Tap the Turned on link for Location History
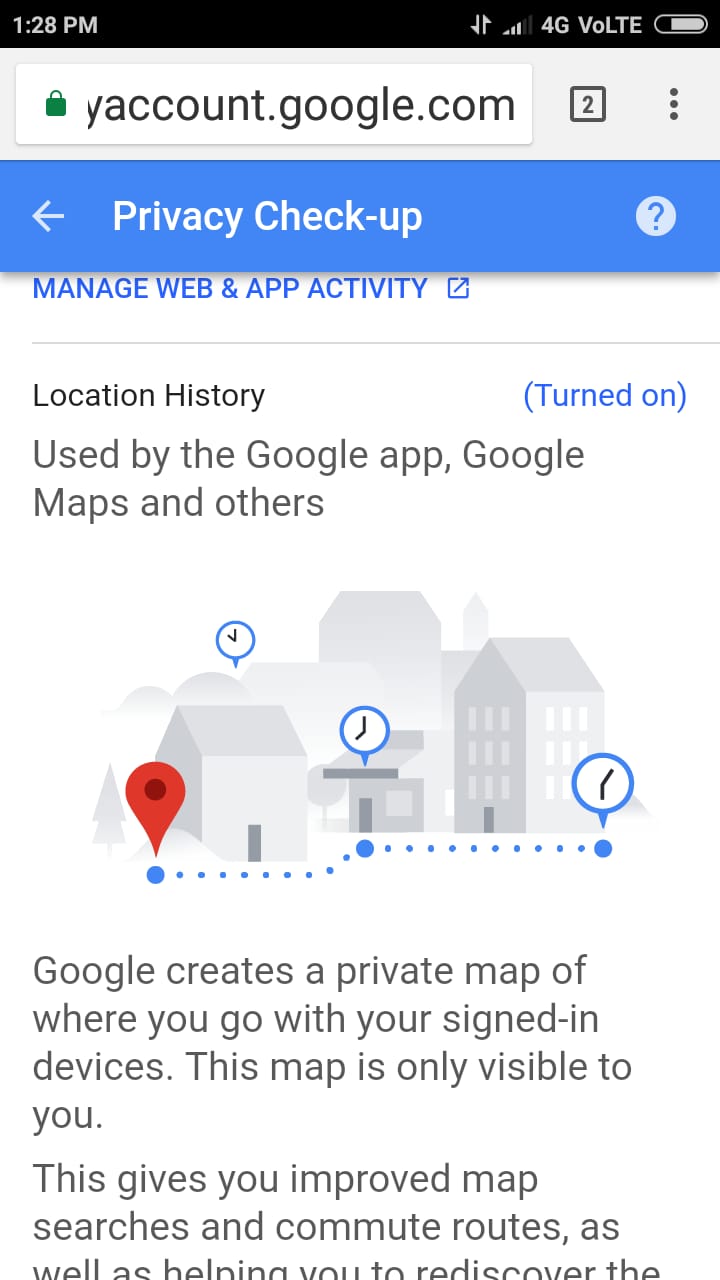 (604, 395)
